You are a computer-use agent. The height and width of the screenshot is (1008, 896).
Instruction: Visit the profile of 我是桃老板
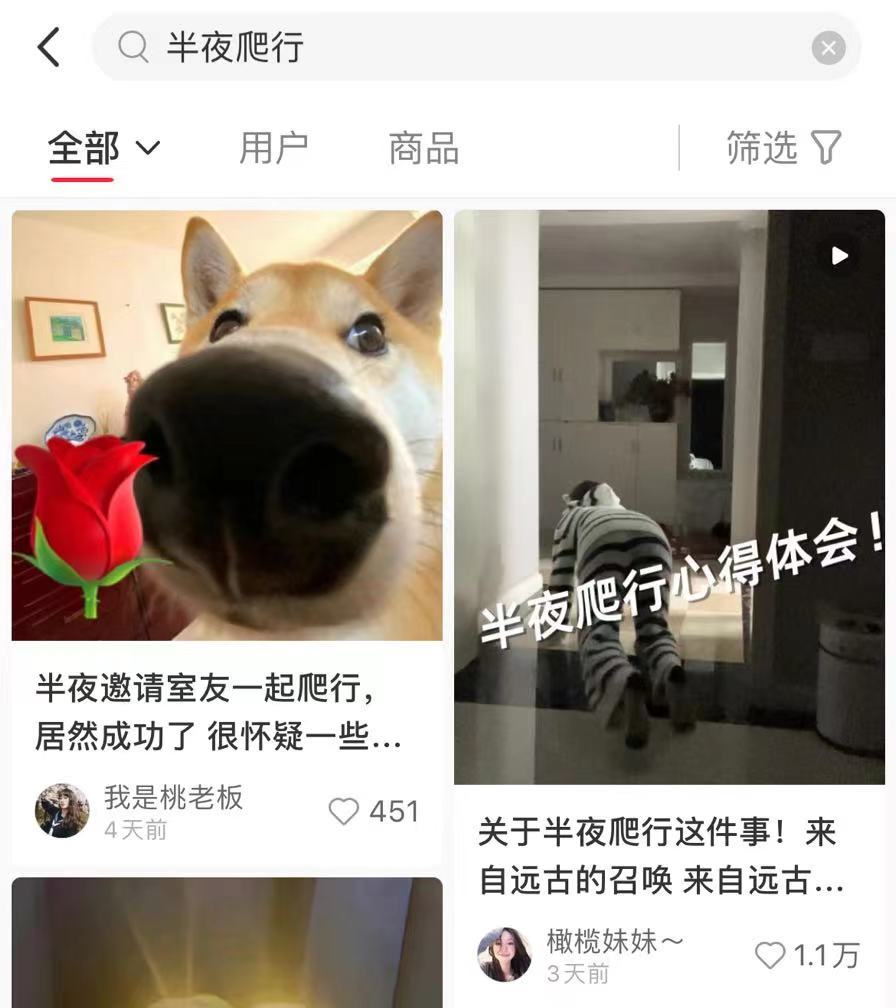coord(62,811)
